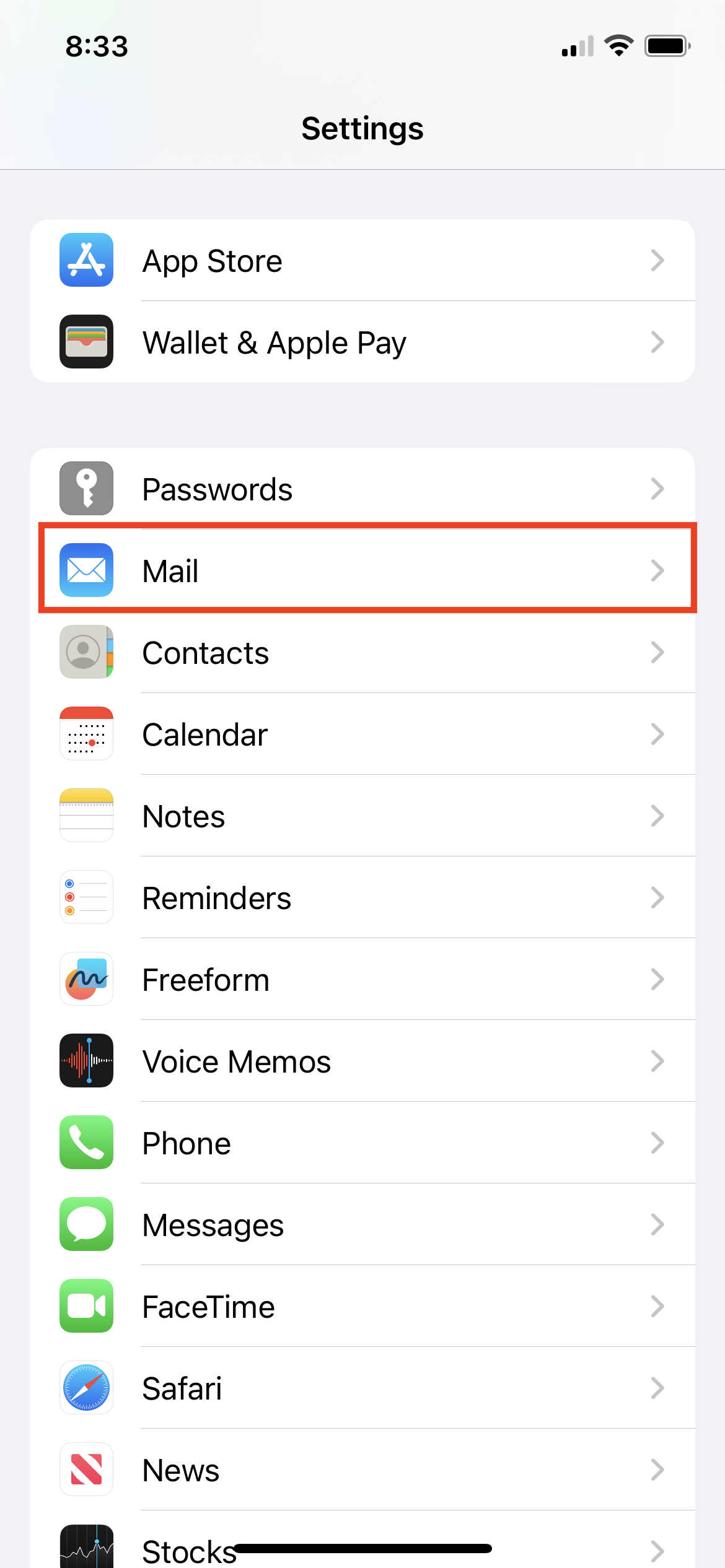Open Wallet & Apple Pay settings
Image resolution: width=725 pixels, height=1568 pixels.
pos(362,342)
